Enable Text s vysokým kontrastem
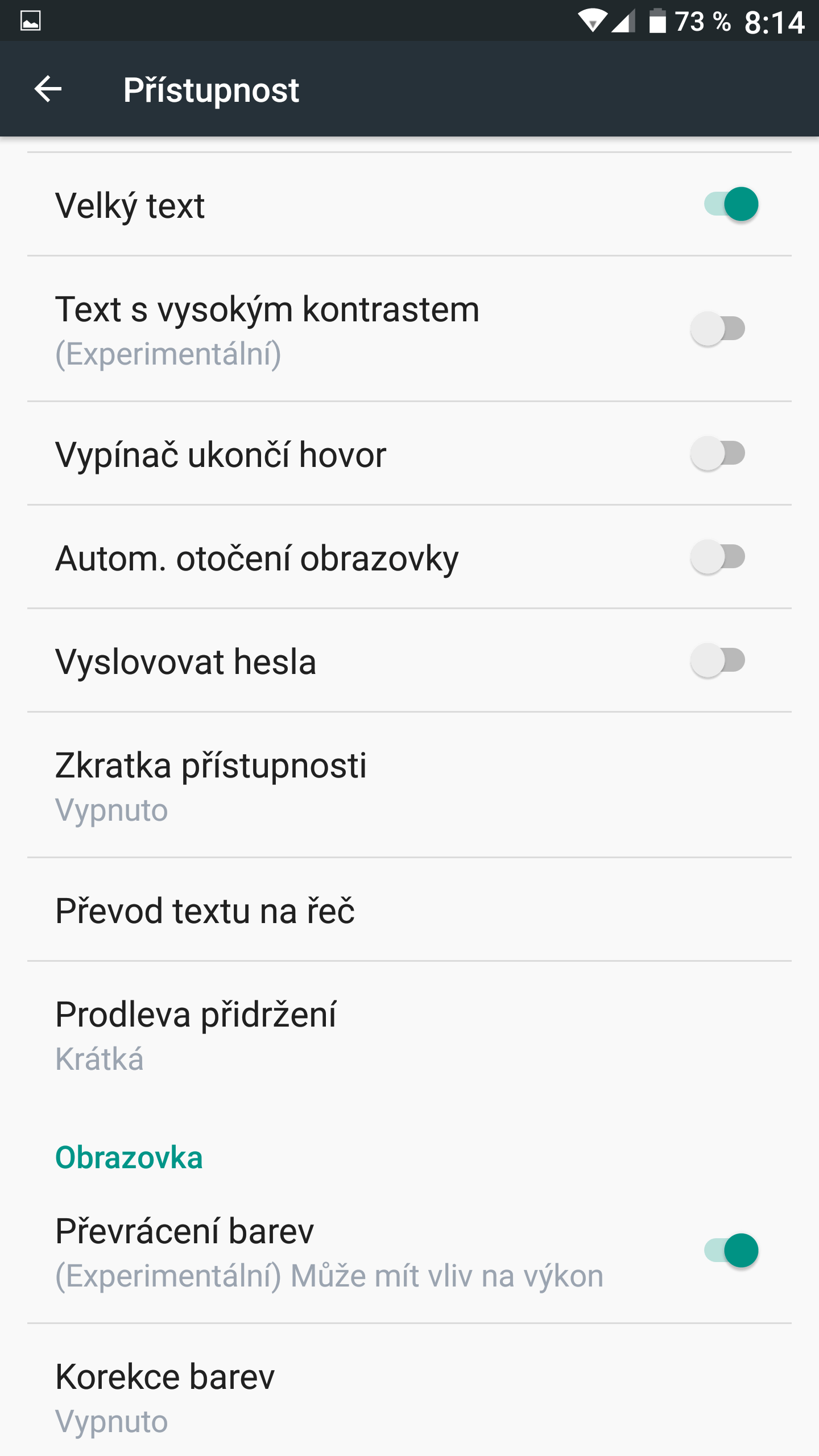819x1456 pixels. tap(718, 328)
